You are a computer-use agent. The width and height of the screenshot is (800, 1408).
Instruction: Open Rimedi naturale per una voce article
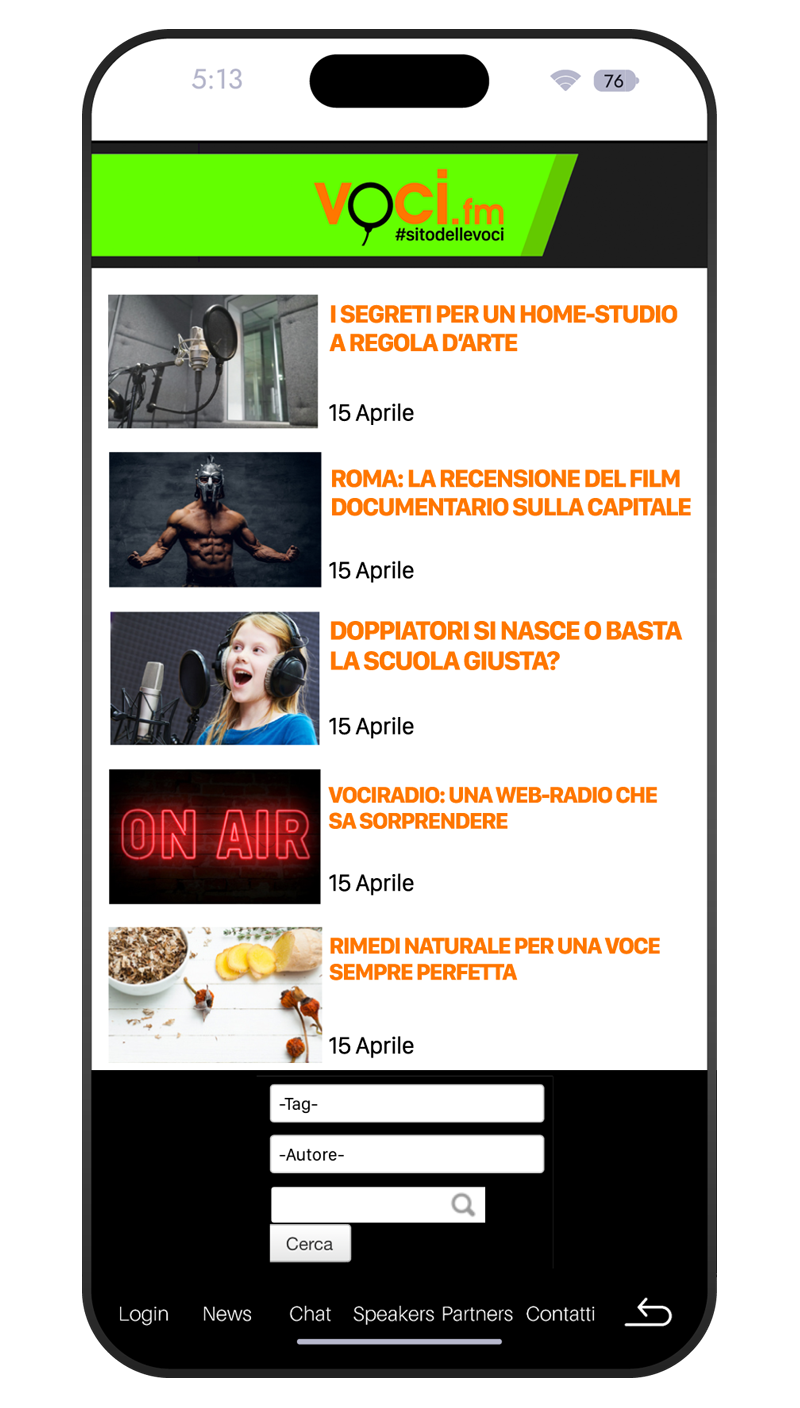click(495, 959)
